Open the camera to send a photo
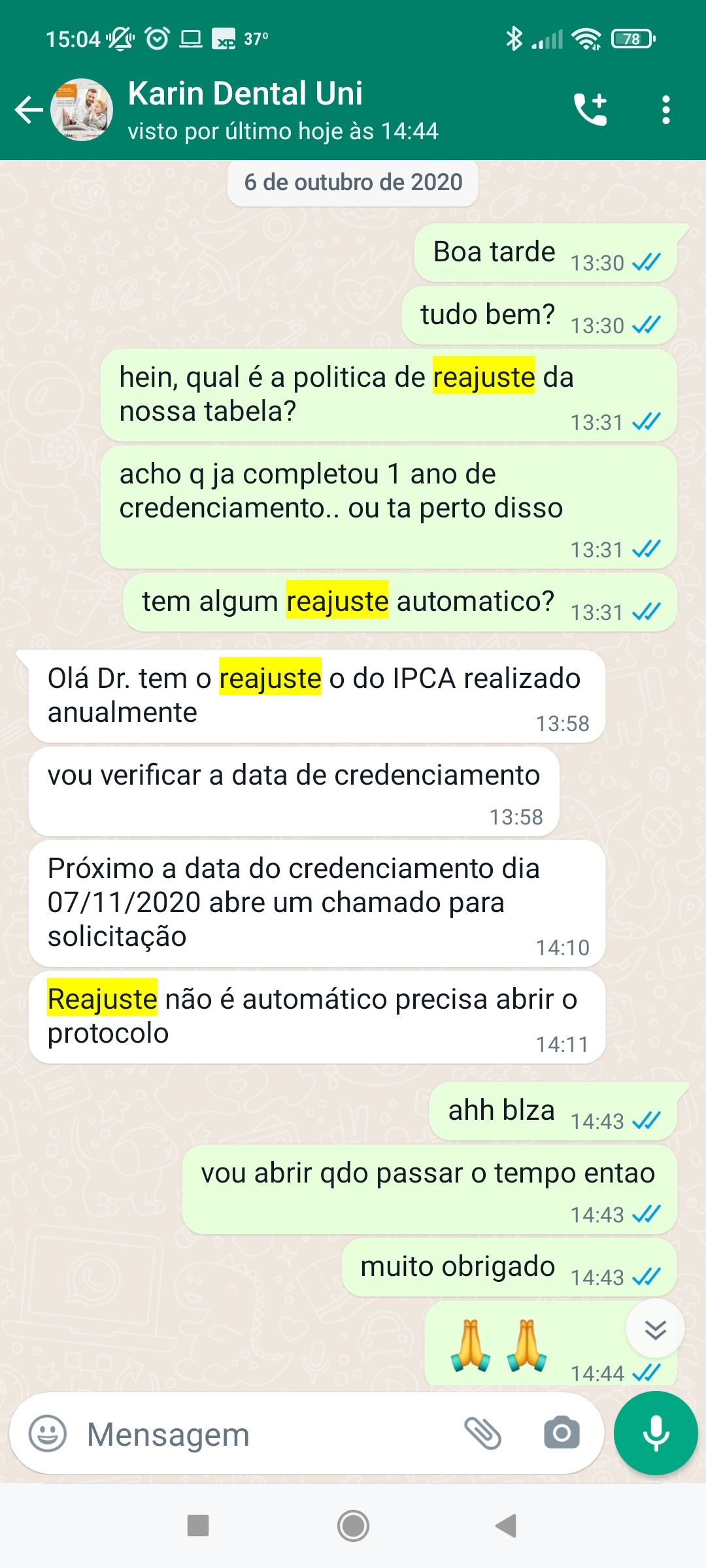Viewport: 706px width, 1568px height. coord(562,1433)
